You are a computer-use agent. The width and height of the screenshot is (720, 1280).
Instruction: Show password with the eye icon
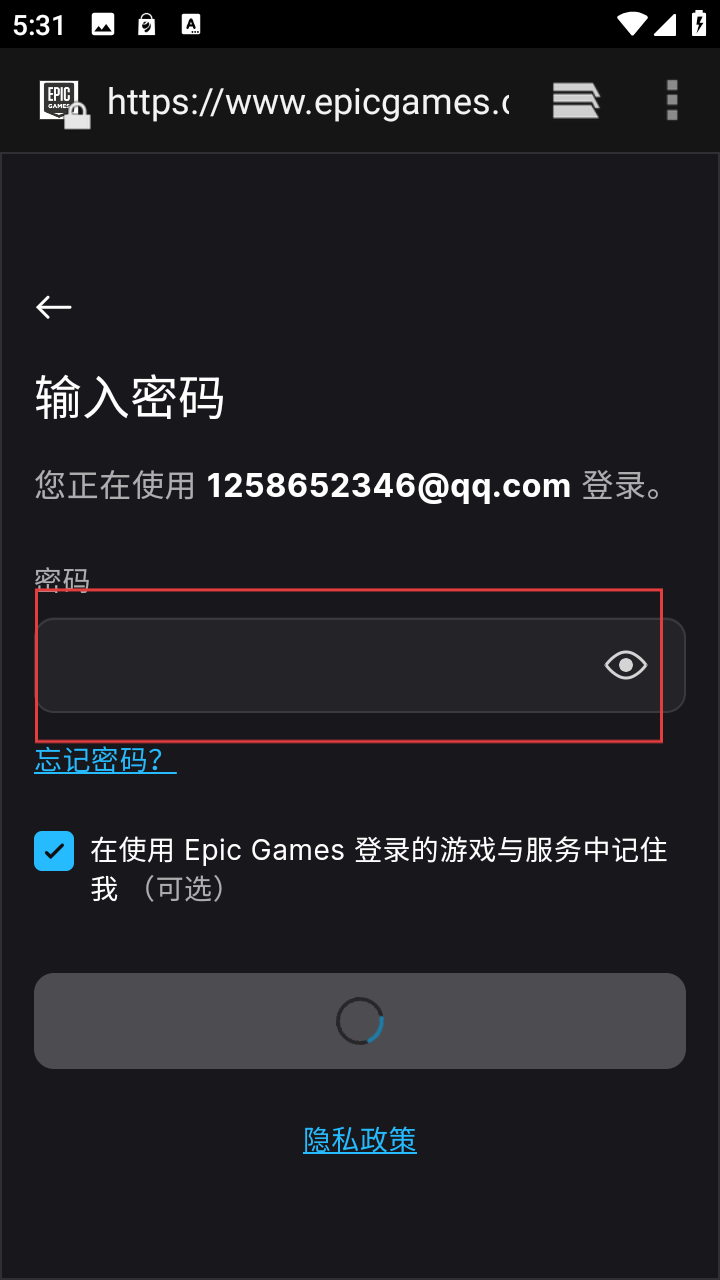pyautogui.click(x=626, y=665)
